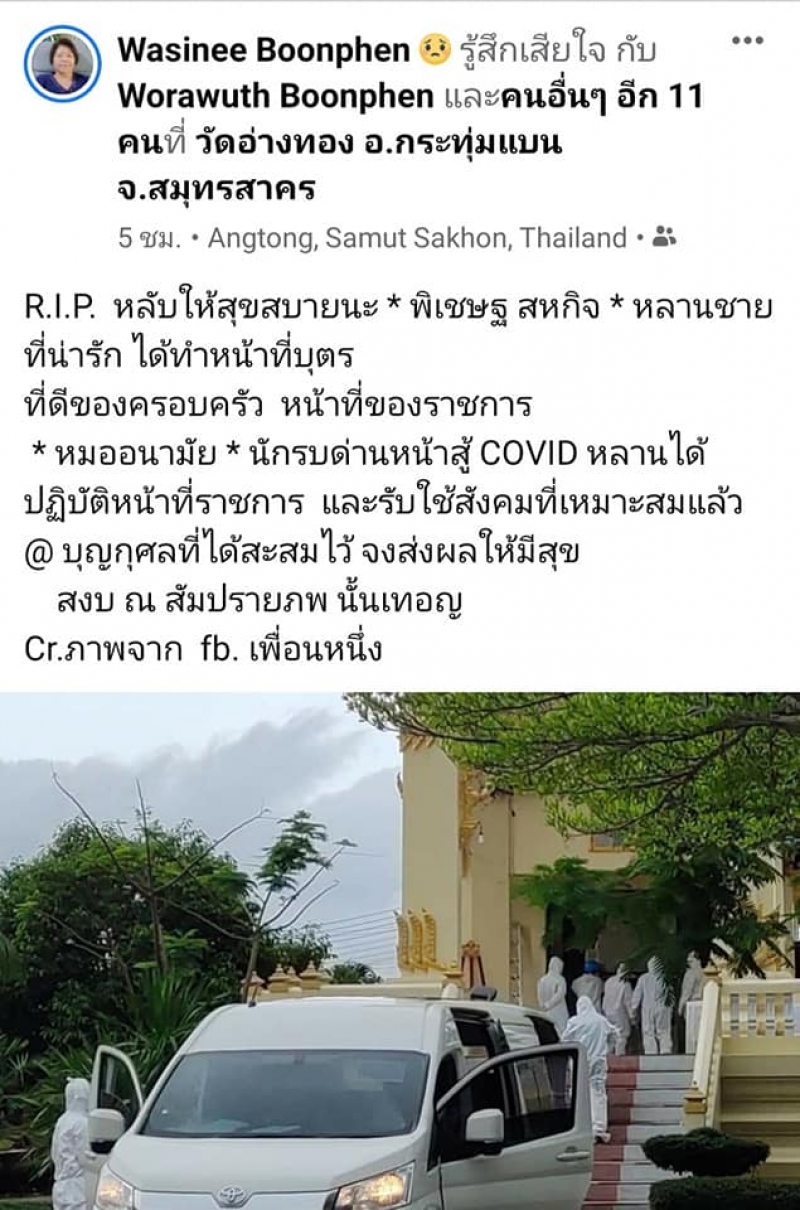Open the Angtong, Samut Sakhon location link

coord(417,238)
